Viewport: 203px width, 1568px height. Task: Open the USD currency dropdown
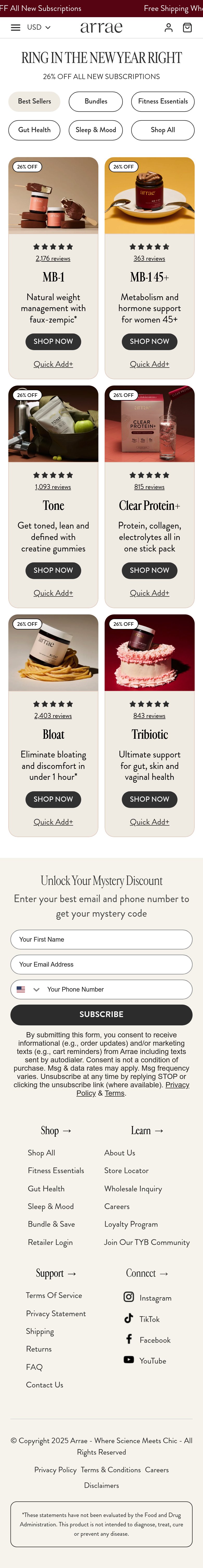39,27
